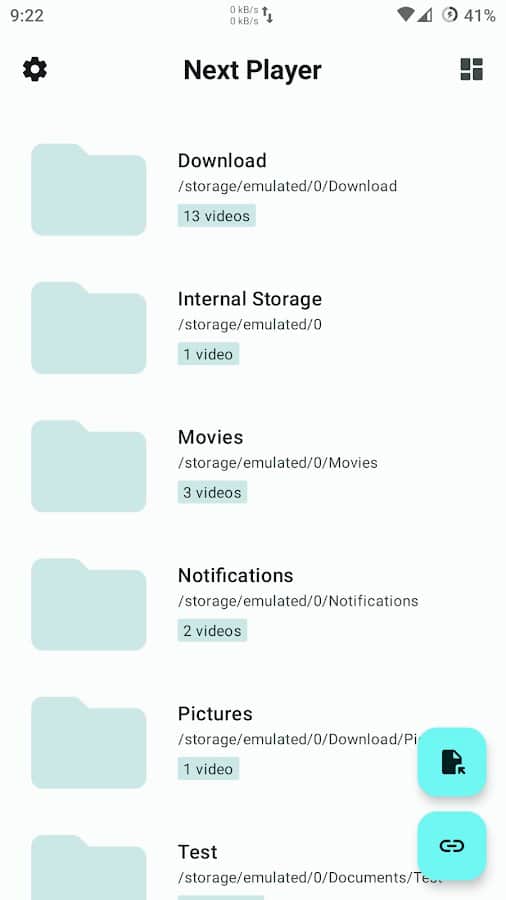Screen dimensions: 506x900
Task: Open the Notifications folder
Action: tap(253, 604)
